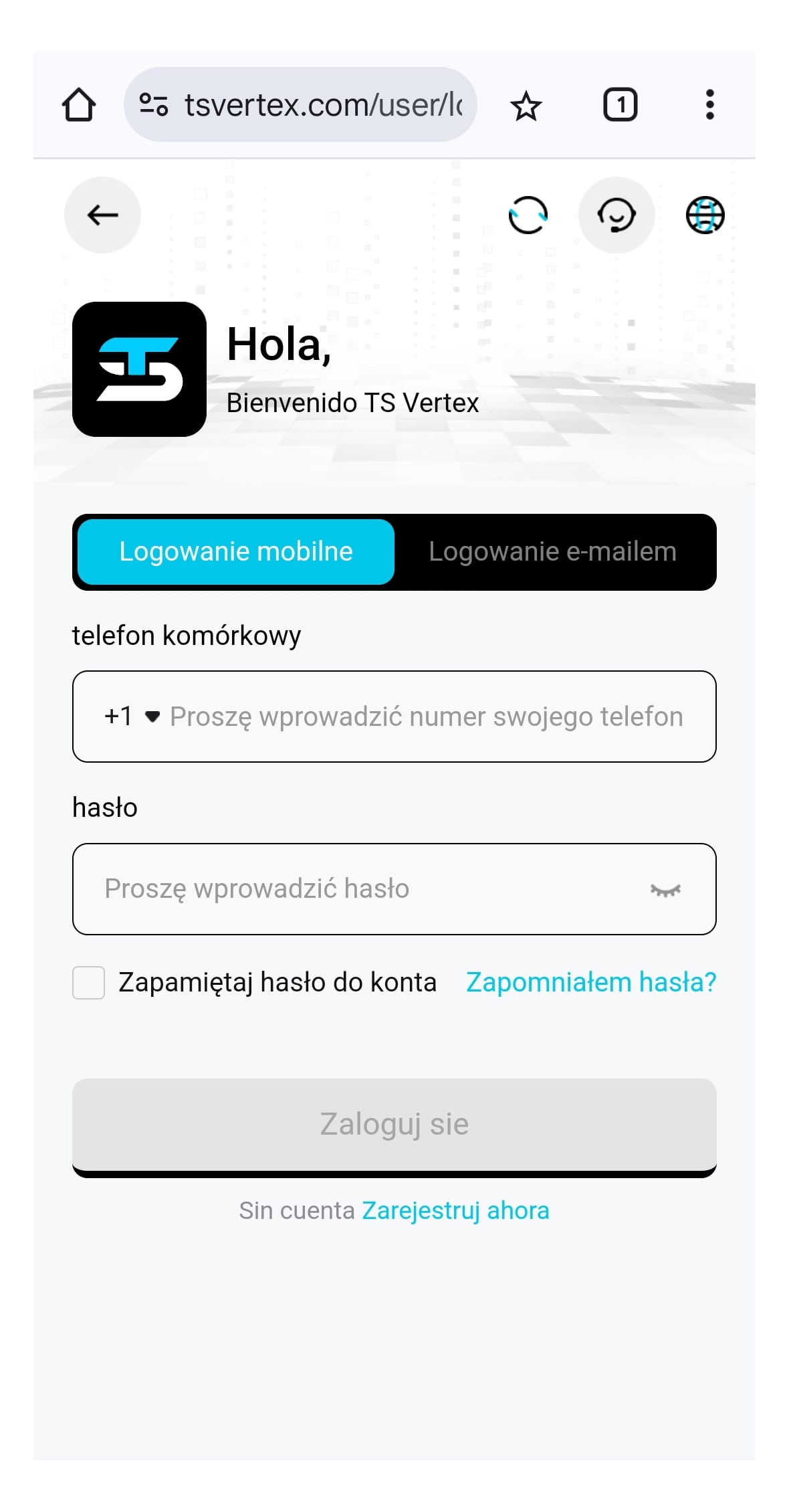
Task: Open Zapomniałem hasła link
Action: pyautogui.click(x=591, y=982)
